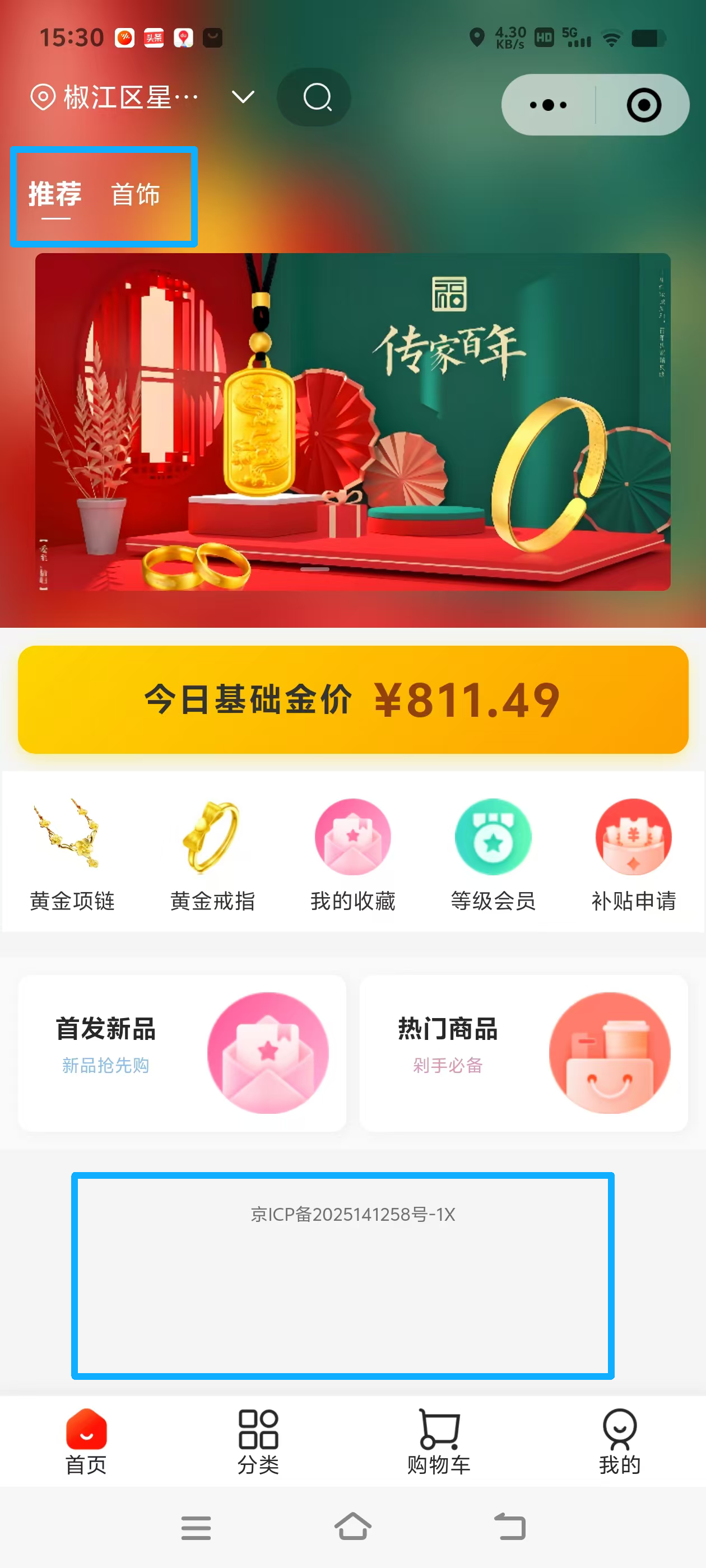Tap the 首页 bottom tab
This screenshot has height=1568, width=706.
pyautogui.click(x=86, y=1441)
